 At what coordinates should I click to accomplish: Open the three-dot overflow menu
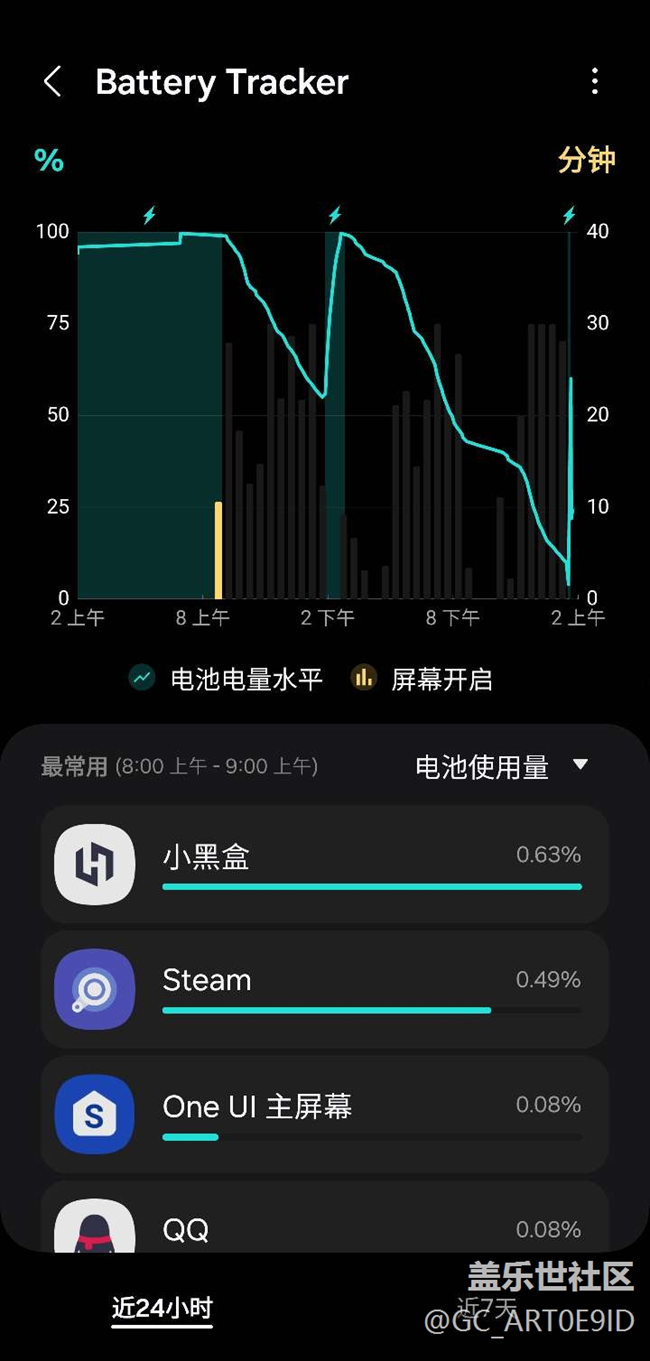(595, 82)
